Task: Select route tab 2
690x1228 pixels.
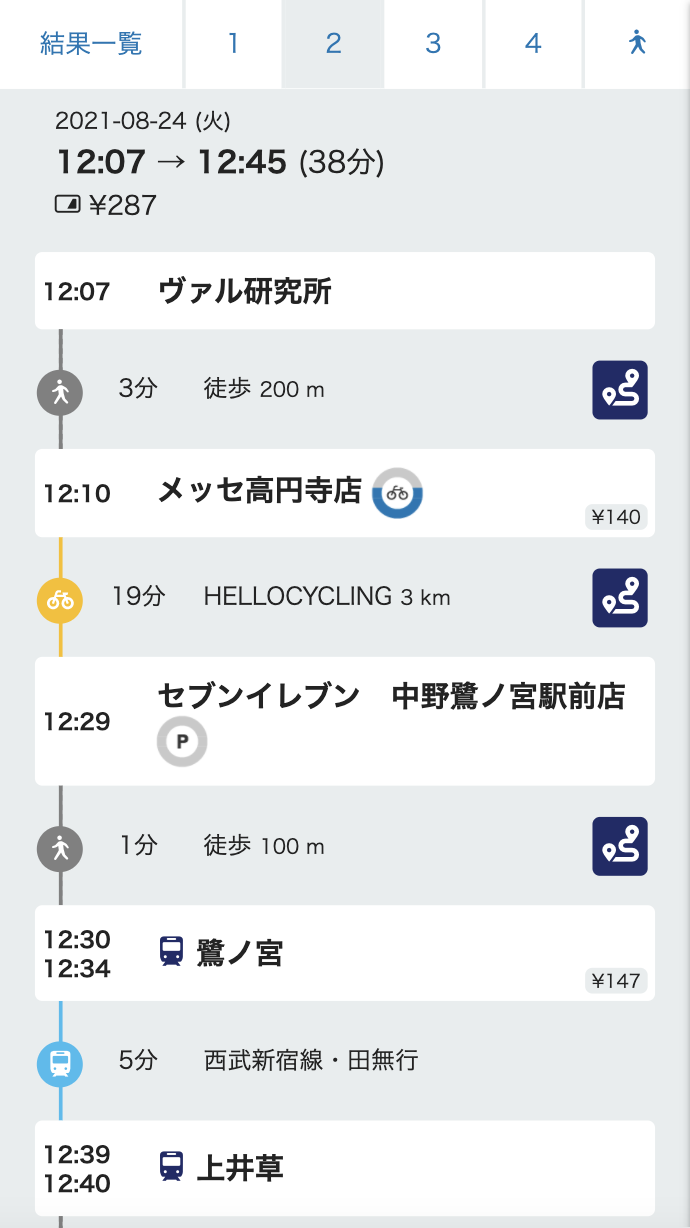Action: pyautogui.click(x=333, y=44)
